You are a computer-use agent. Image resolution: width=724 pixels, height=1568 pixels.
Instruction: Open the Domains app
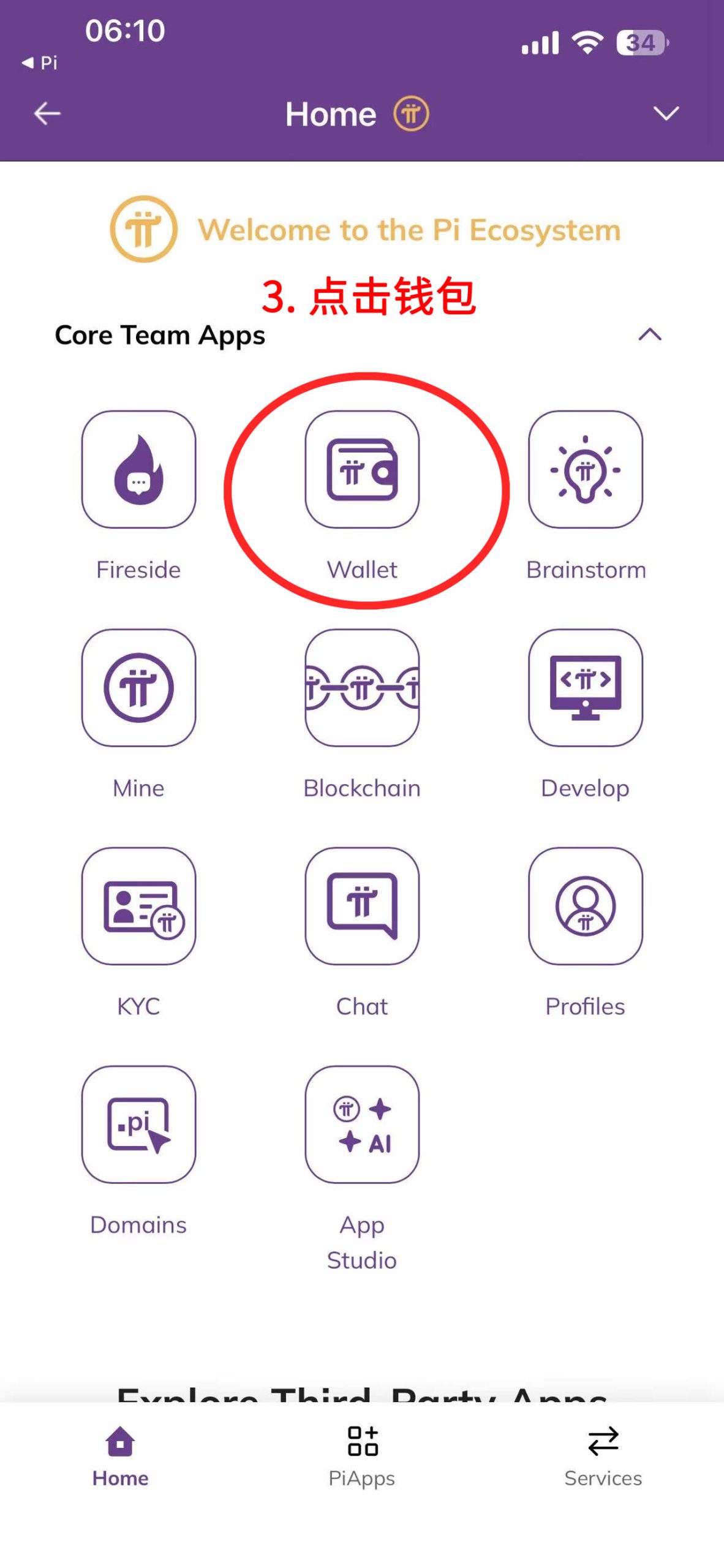click(139, 1125)
